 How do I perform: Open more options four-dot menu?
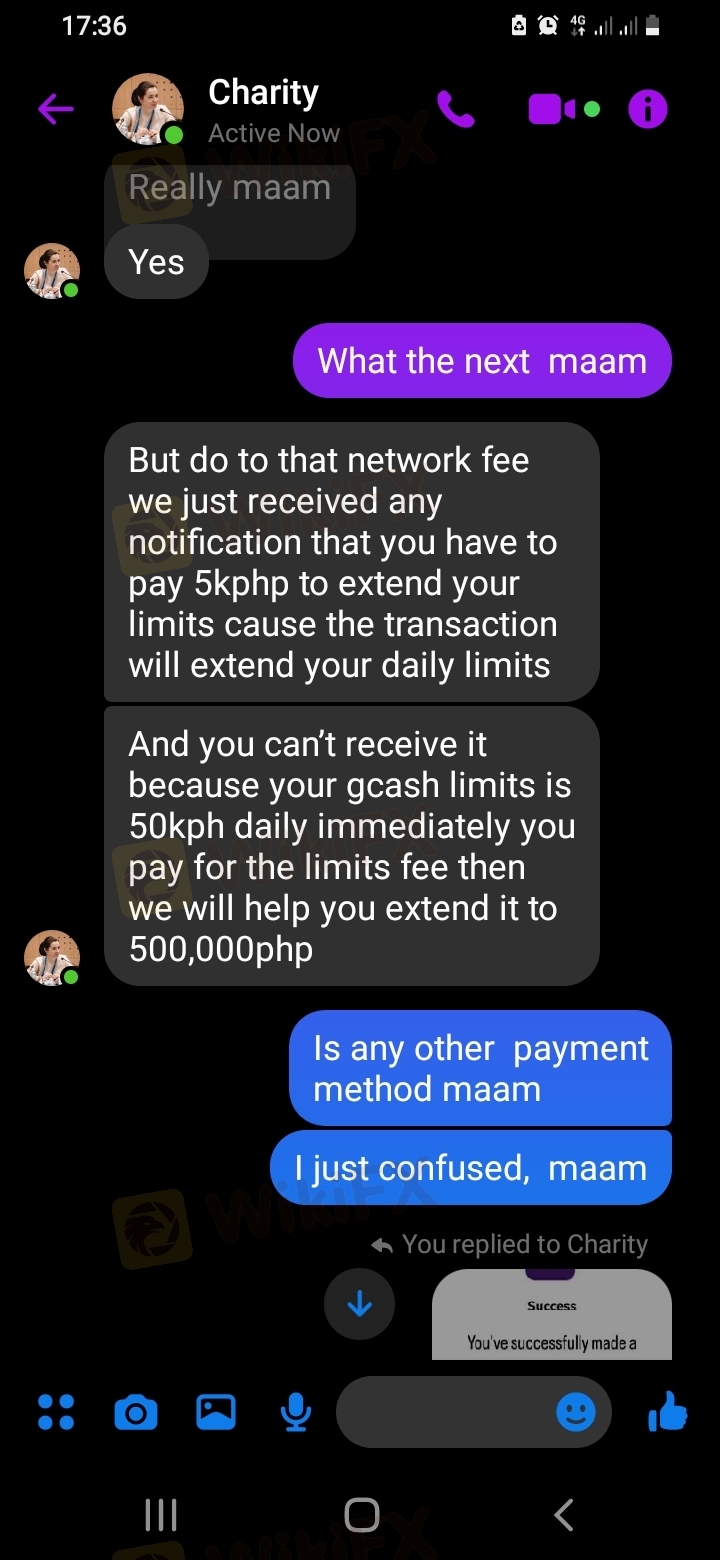(x=56, y=1412)
